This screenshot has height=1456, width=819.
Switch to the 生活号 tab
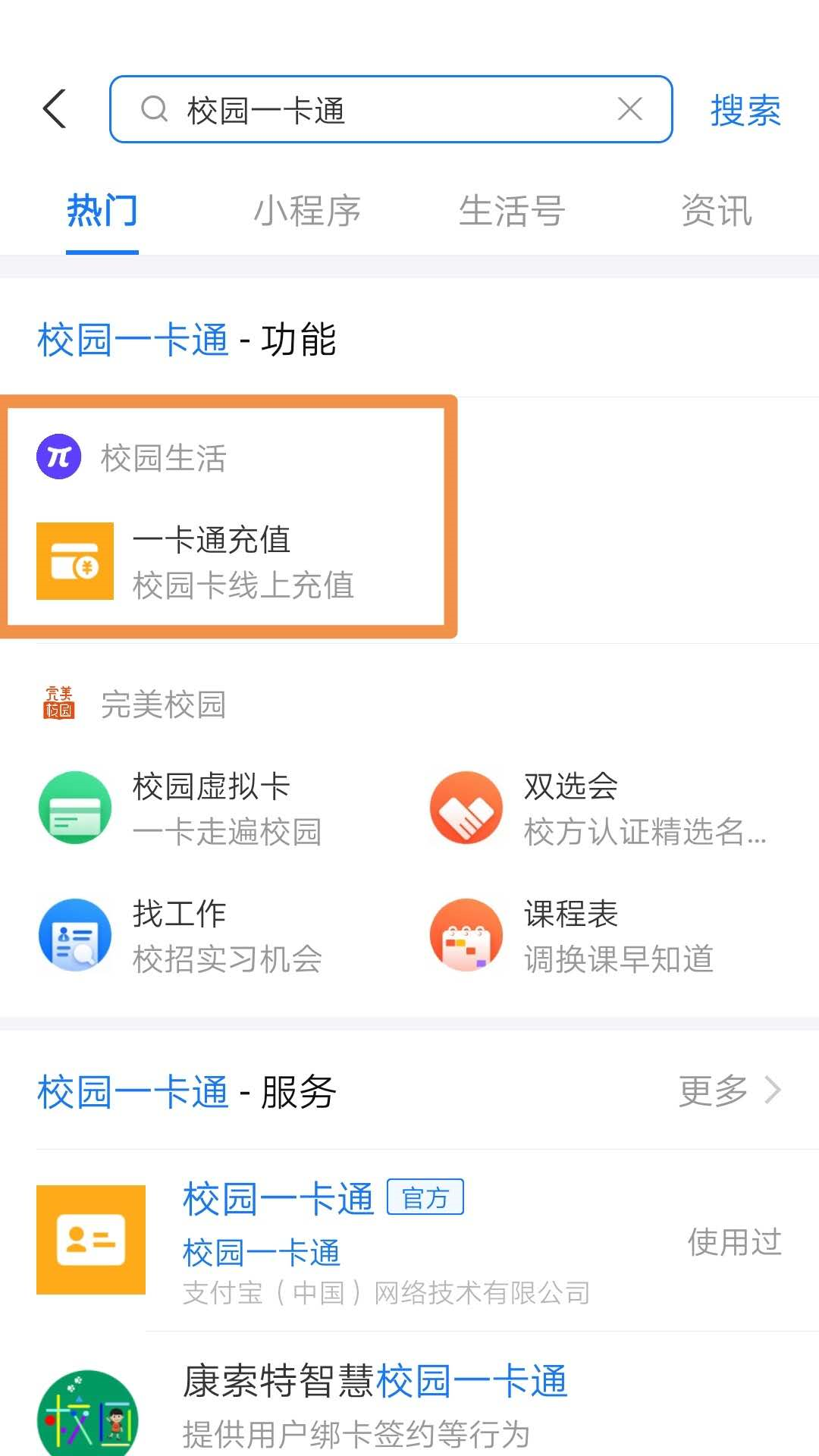tap(512, 211)
